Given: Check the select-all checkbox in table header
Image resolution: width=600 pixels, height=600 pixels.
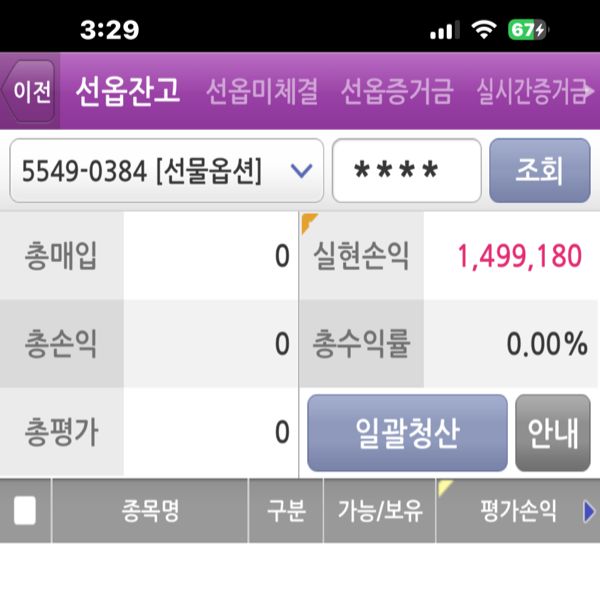Looking at the screenshot, I should [x=25, y=511].
